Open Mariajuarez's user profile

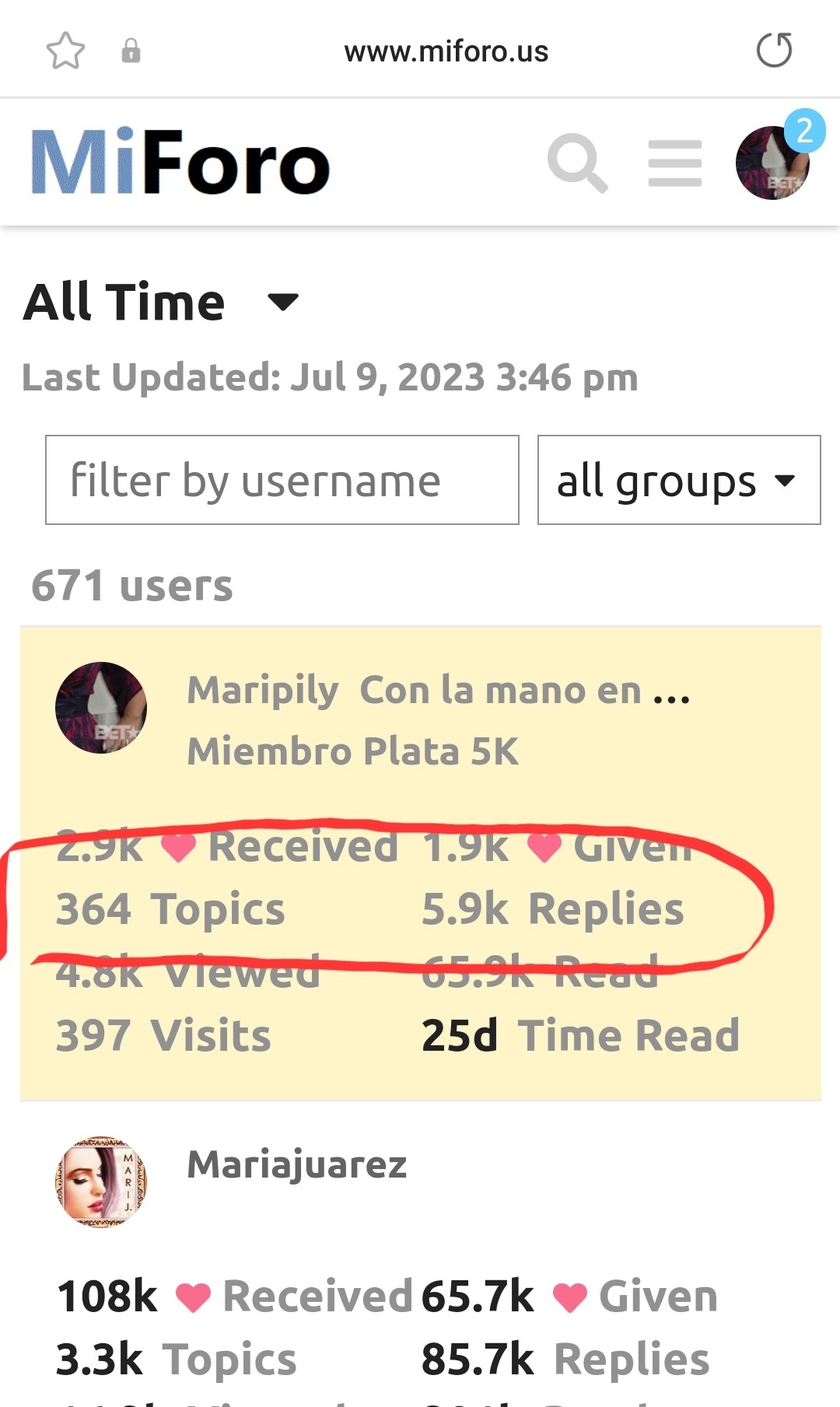pyautogui.click(x=297, y=1165)
